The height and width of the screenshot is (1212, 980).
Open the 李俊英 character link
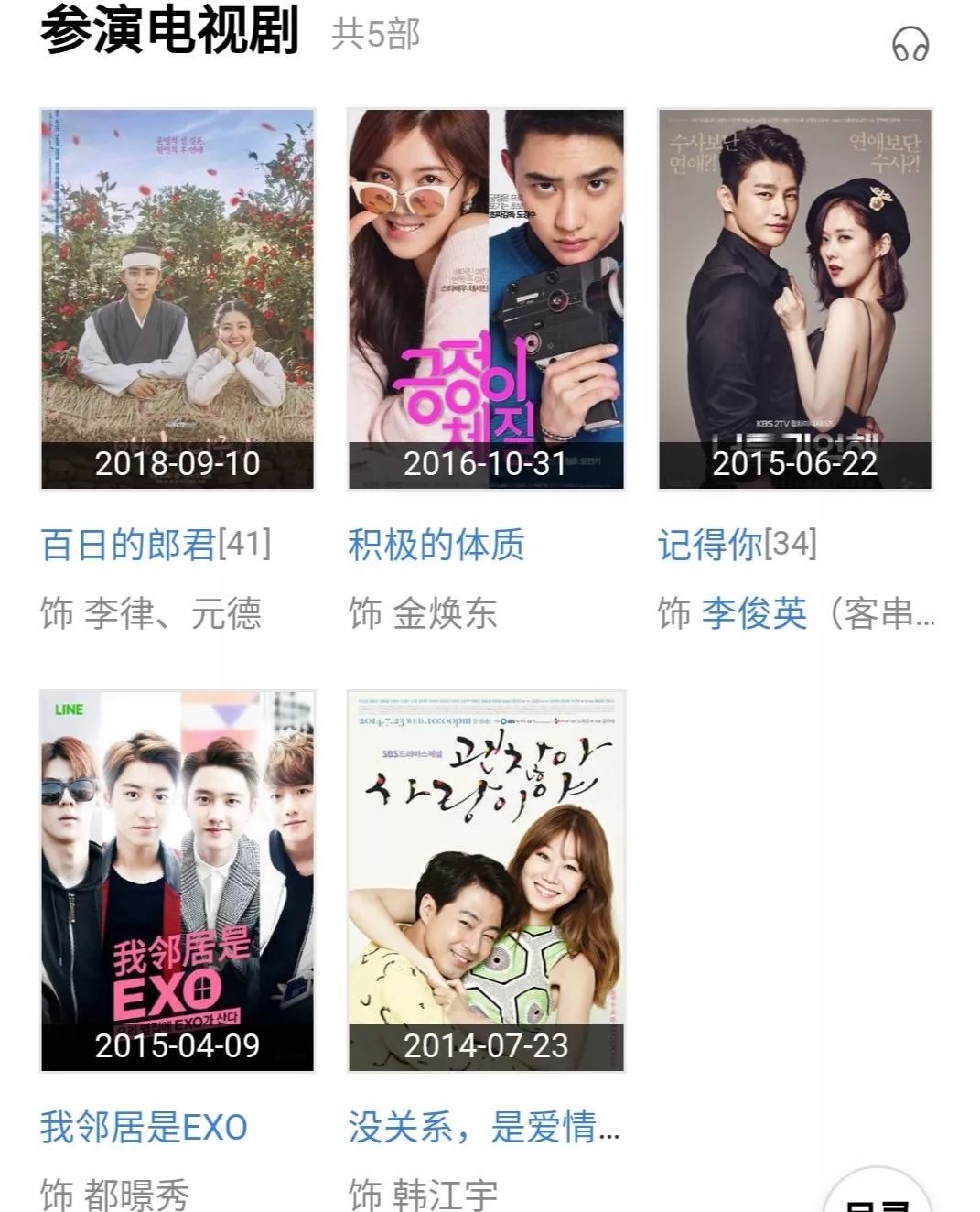(754, 613)
